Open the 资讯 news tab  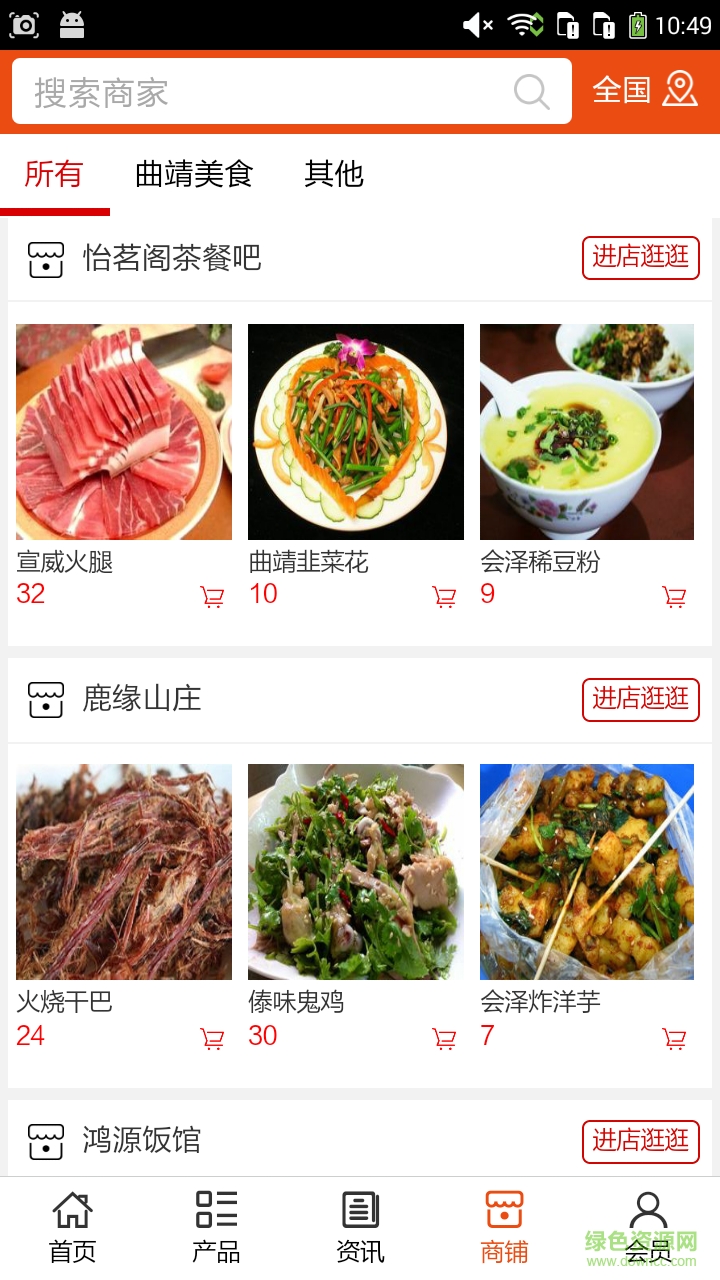(360, 1228)
